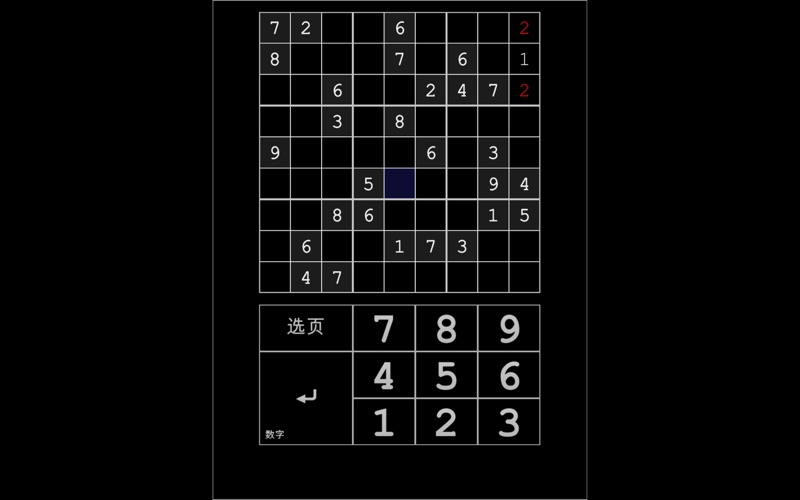Enter digit 3 on the number pad

pos(509,422)
